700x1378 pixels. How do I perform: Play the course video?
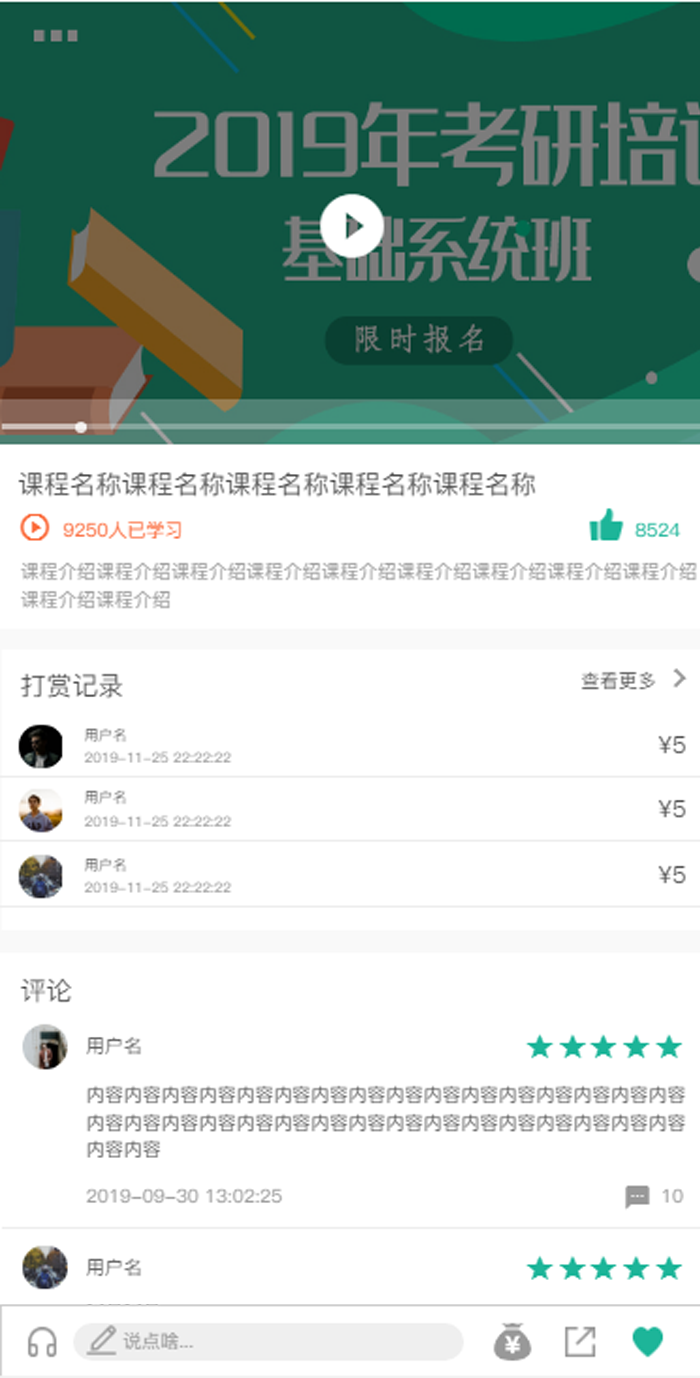point(352,226)
